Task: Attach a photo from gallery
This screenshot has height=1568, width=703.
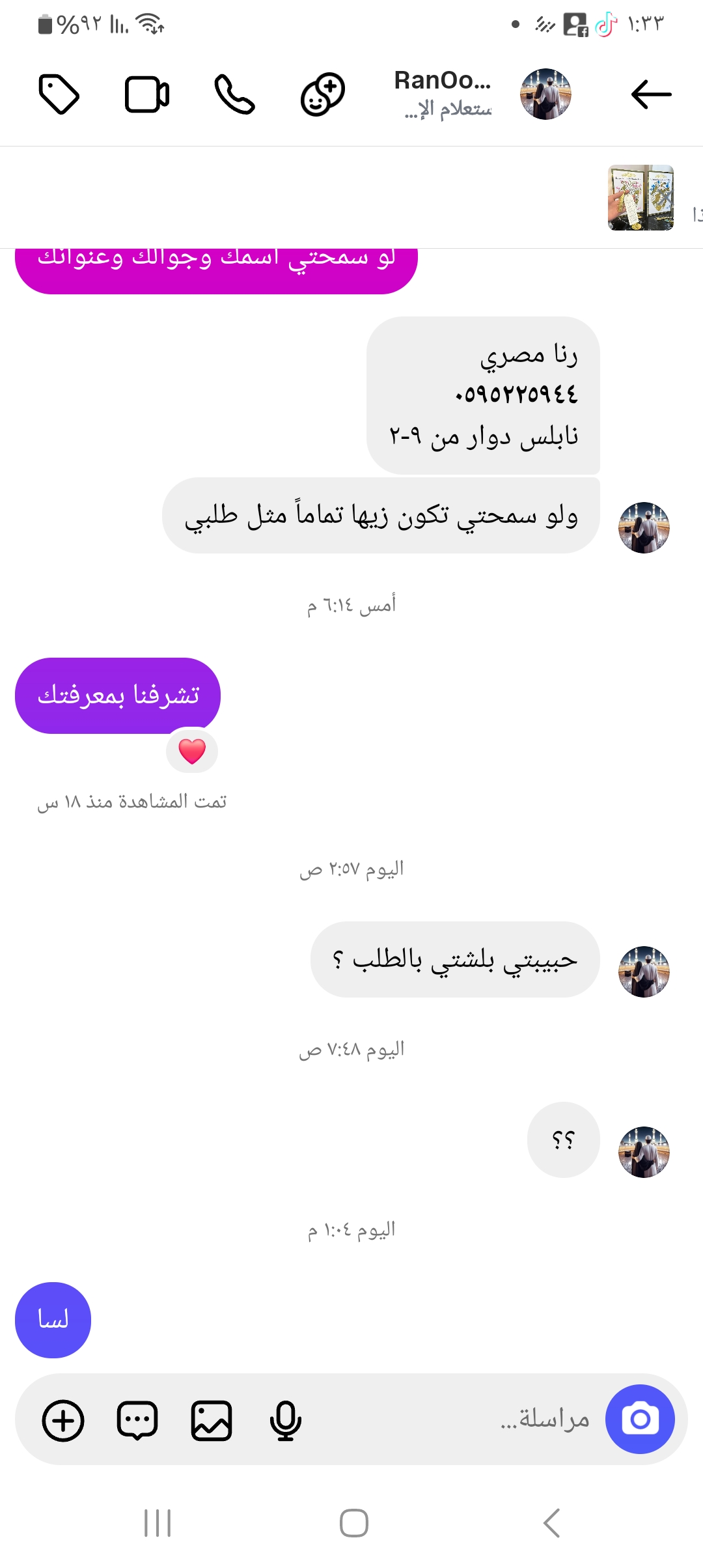Action: 212,1420
